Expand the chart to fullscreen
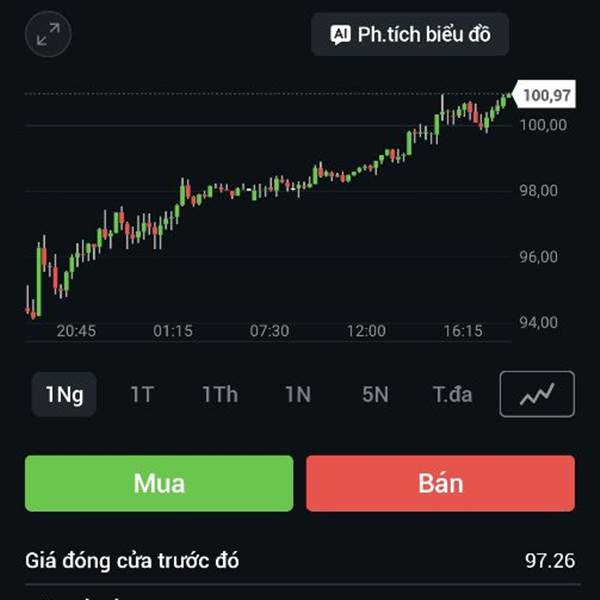The image size is (600, 600). coord(48,35)
